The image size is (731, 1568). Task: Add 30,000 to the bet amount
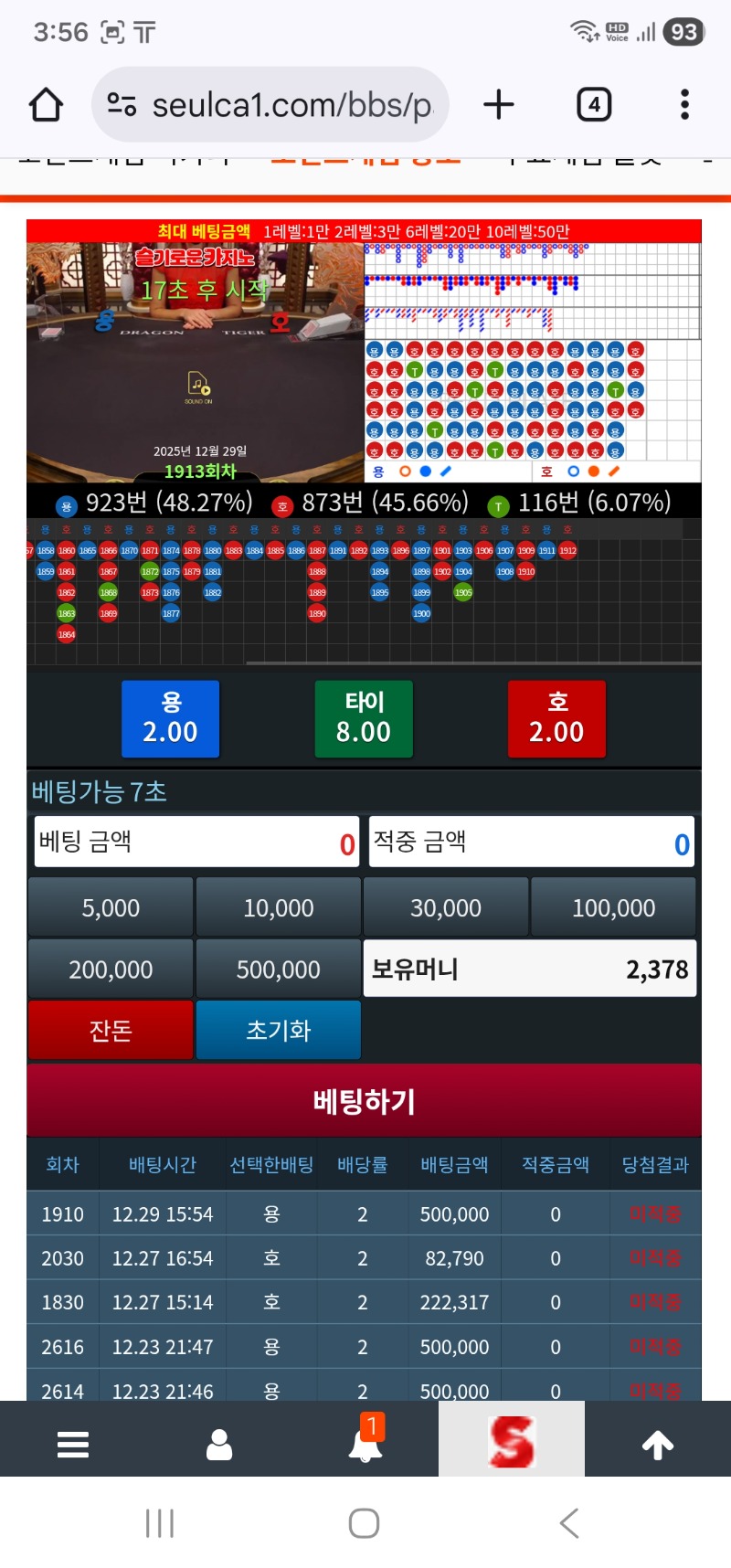446,907
